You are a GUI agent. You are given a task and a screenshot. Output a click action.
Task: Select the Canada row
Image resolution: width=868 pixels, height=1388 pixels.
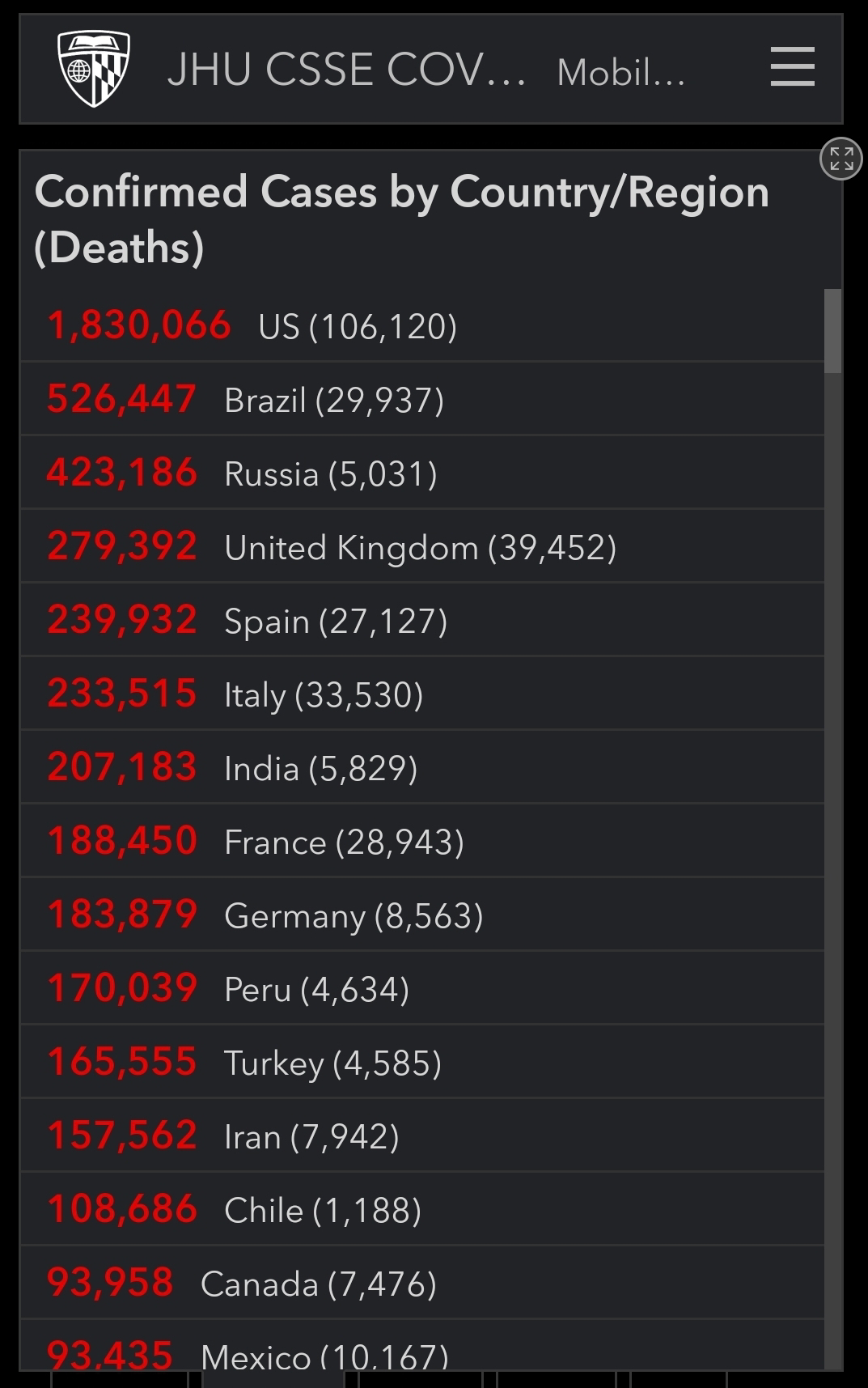[422, 1283]
